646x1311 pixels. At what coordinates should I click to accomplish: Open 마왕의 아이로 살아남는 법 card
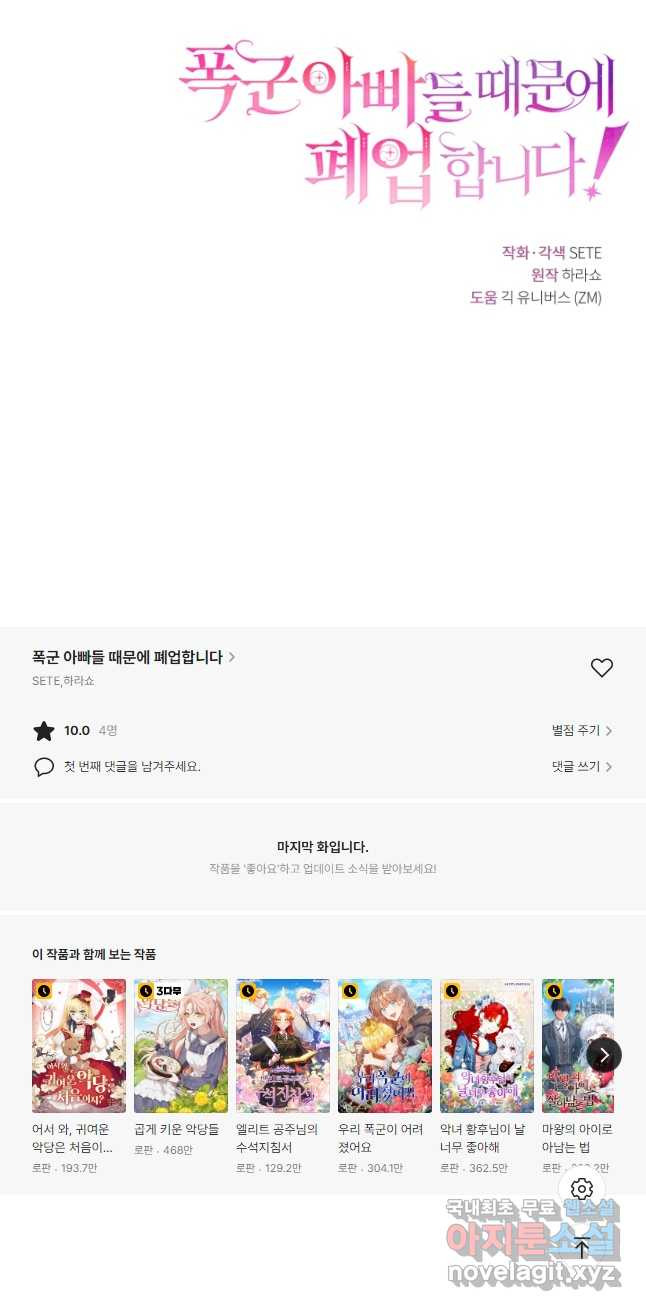(575, 1046)
